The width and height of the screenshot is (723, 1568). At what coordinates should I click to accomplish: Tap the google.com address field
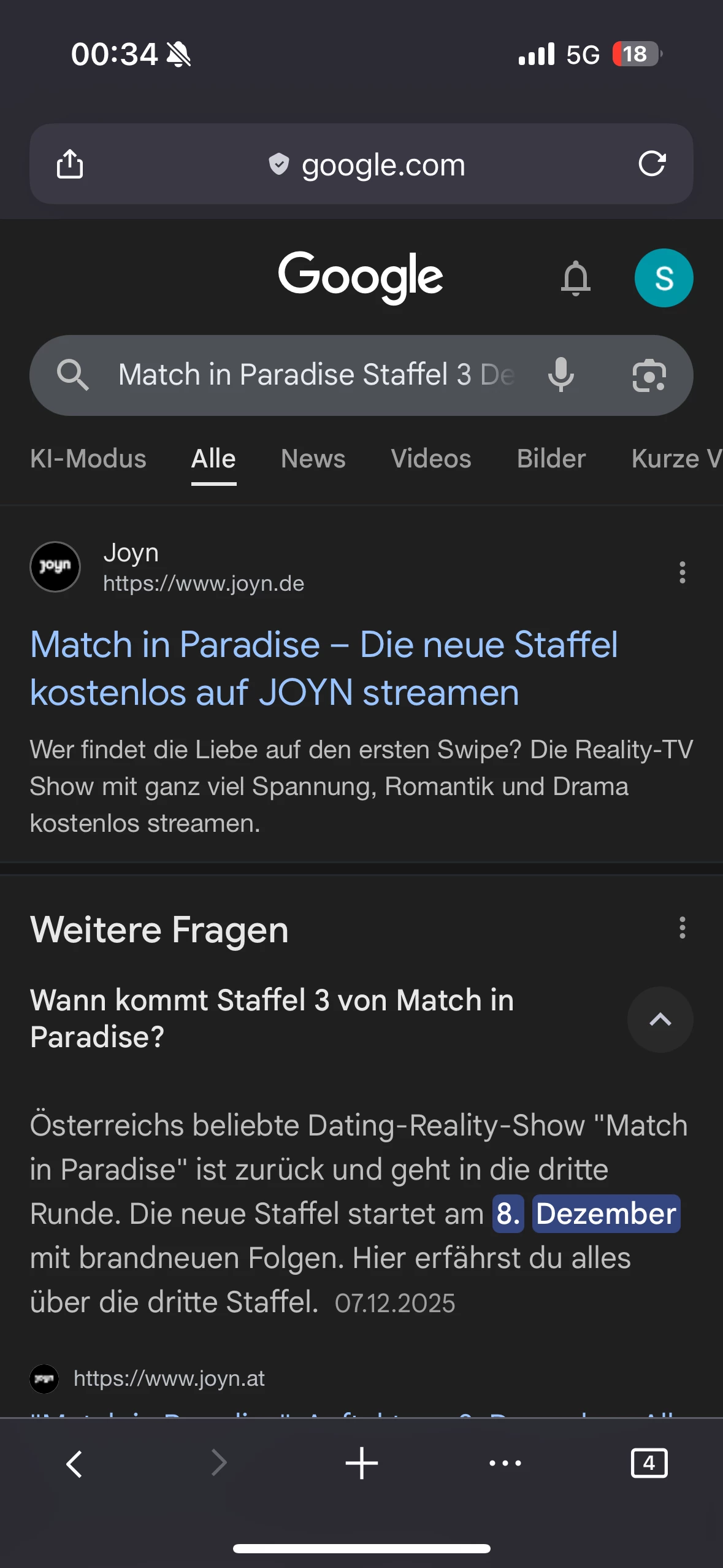[367, 165]
